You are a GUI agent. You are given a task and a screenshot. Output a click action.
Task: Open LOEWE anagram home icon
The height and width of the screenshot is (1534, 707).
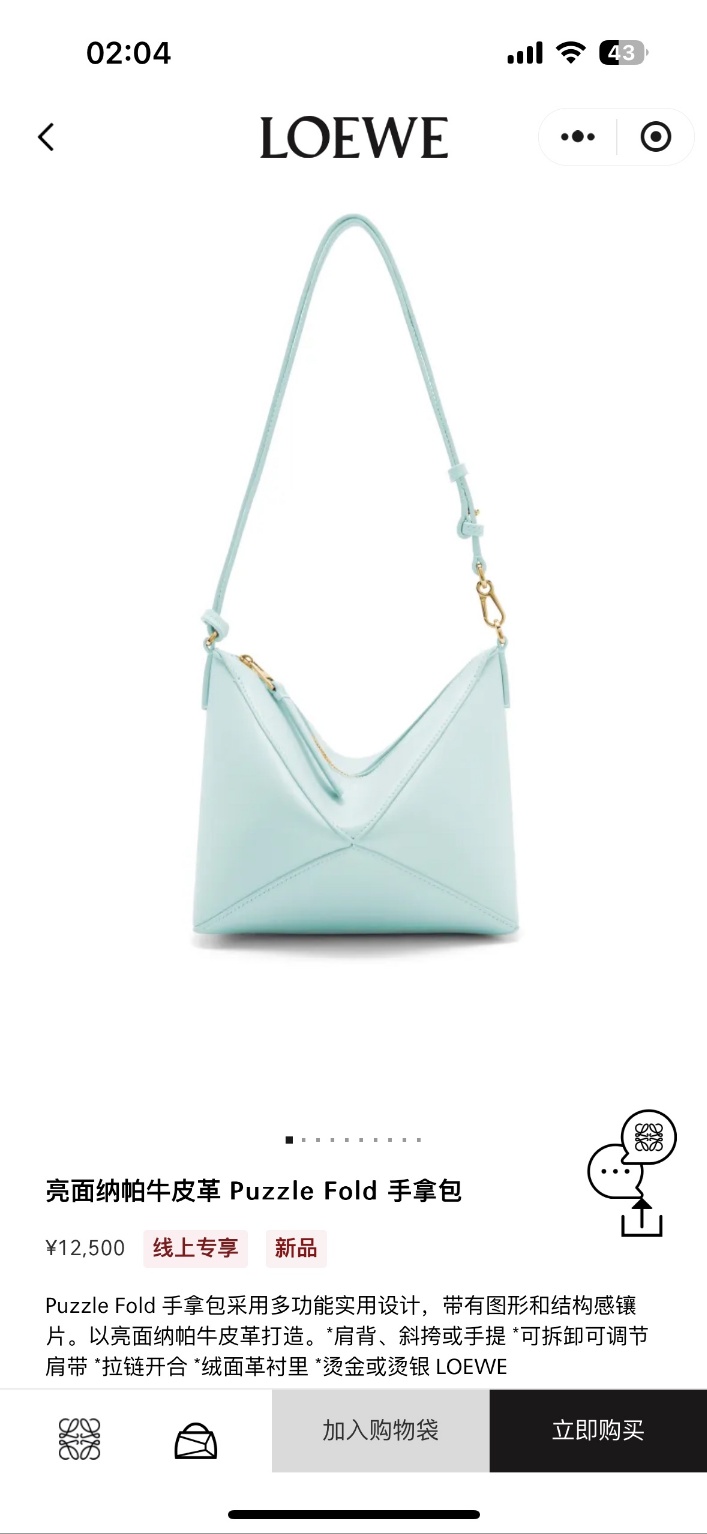pos(80,1440)
